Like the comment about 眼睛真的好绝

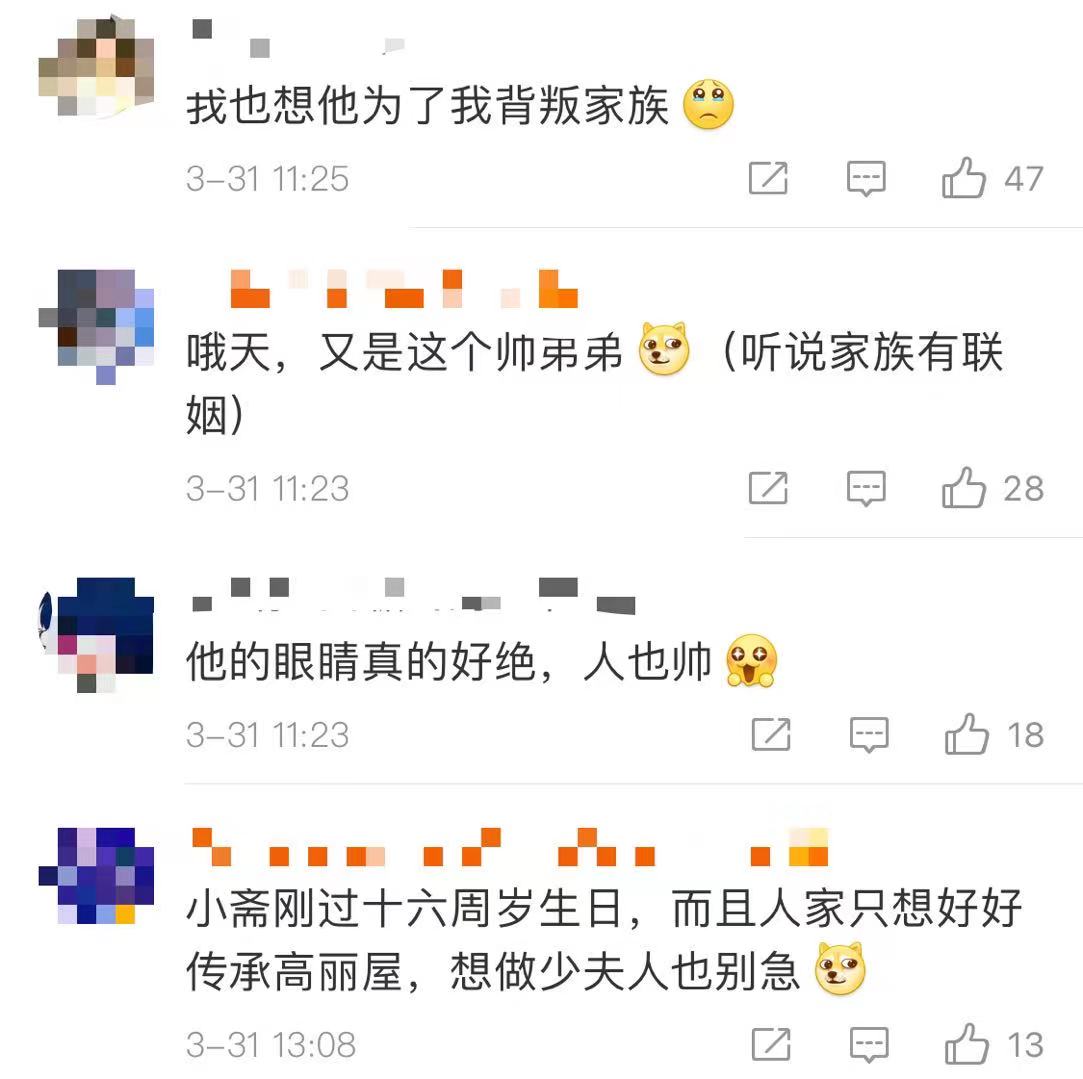tap(966, 735)
